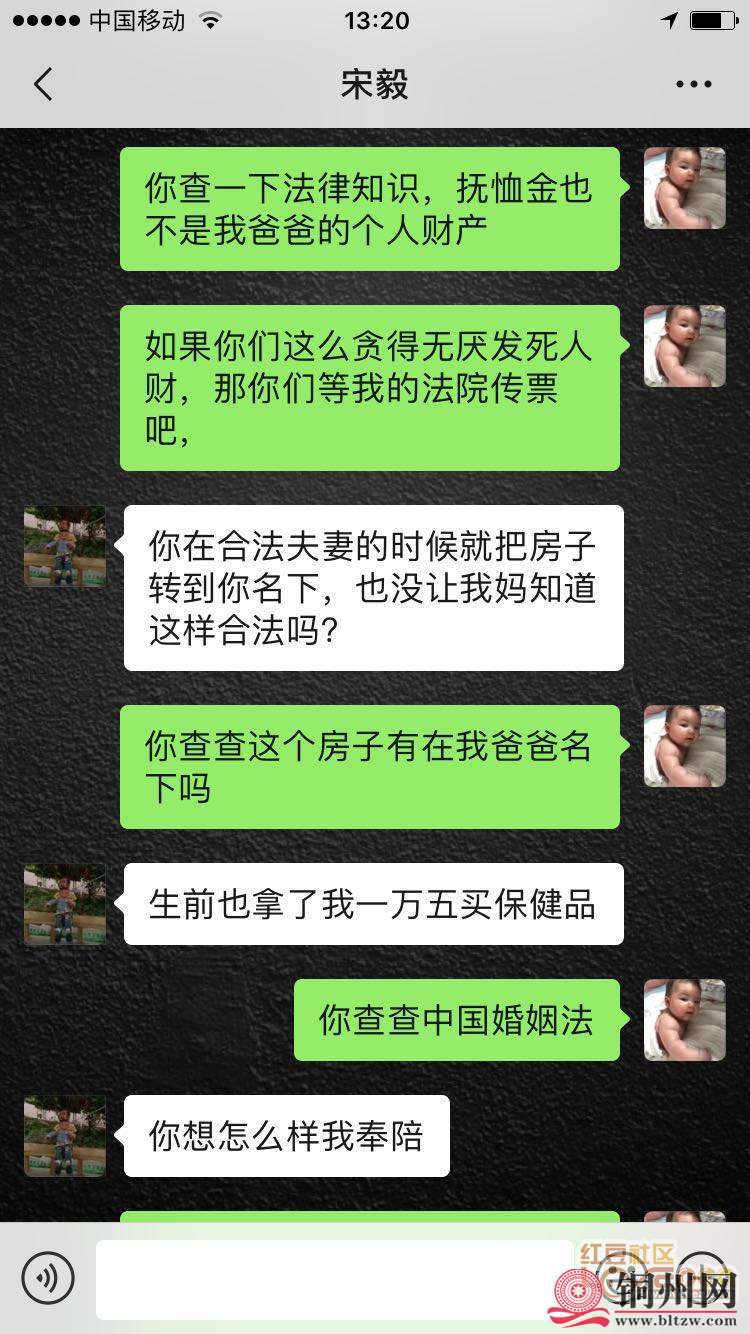Go back to the chat list

pos(42,85)
